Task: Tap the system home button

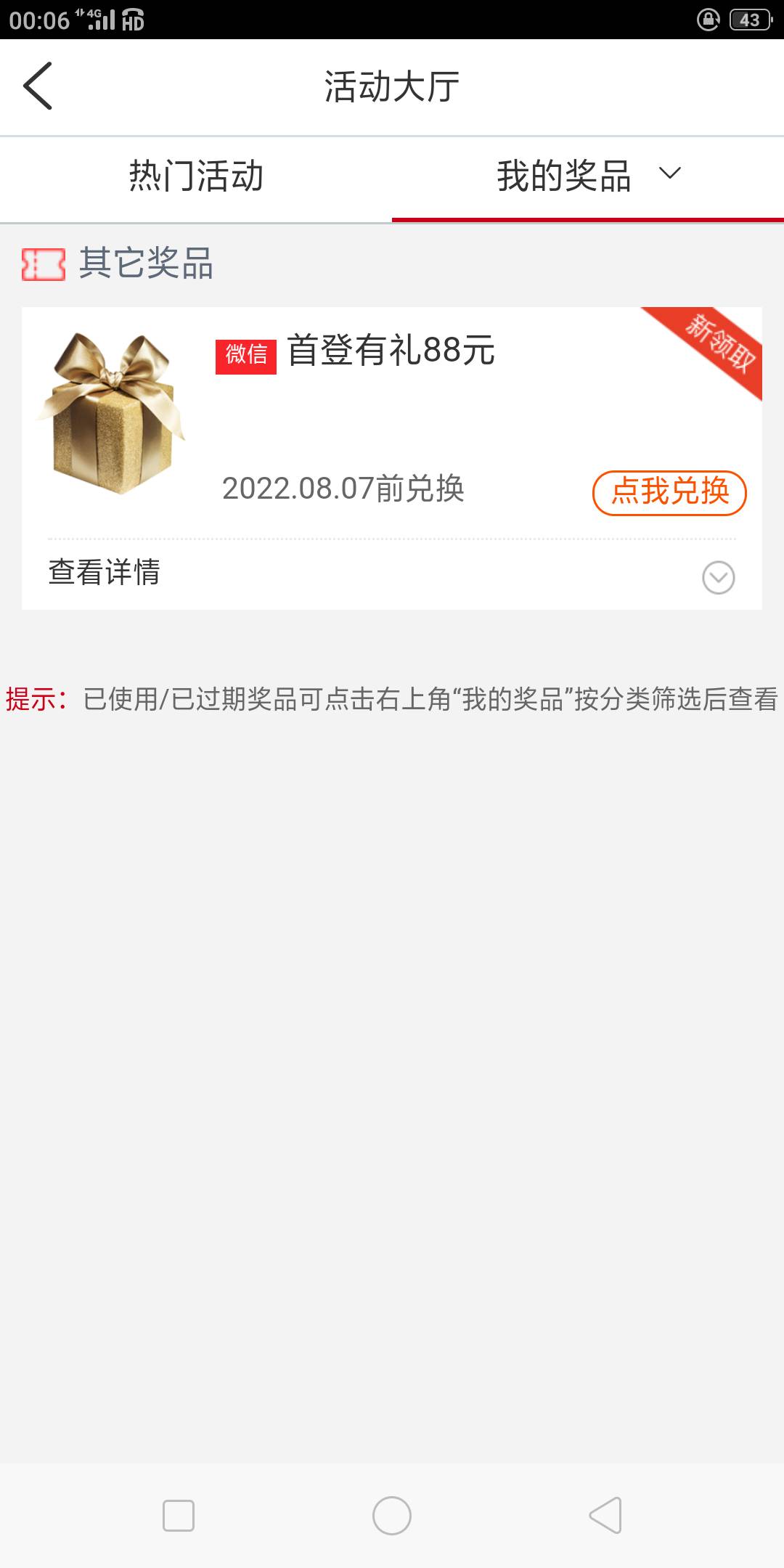Action: coord(391,1516)
